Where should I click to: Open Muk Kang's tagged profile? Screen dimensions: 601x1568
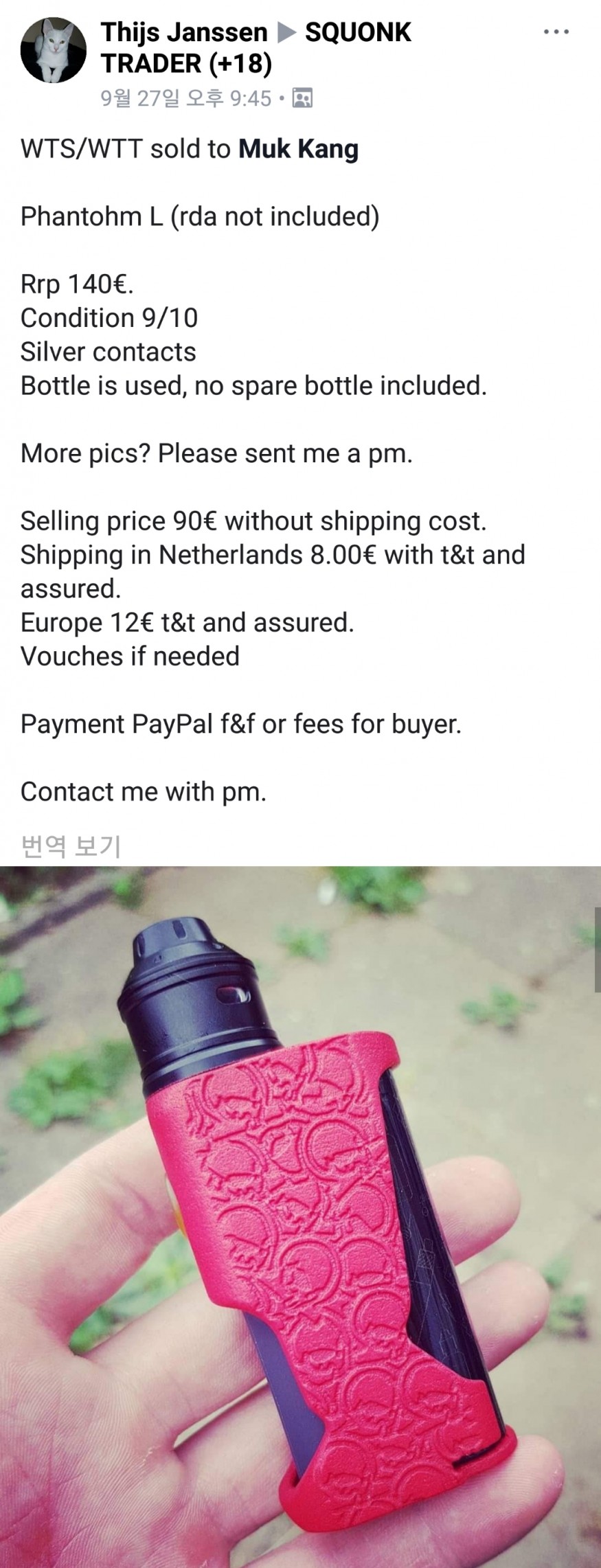point(298,149)
